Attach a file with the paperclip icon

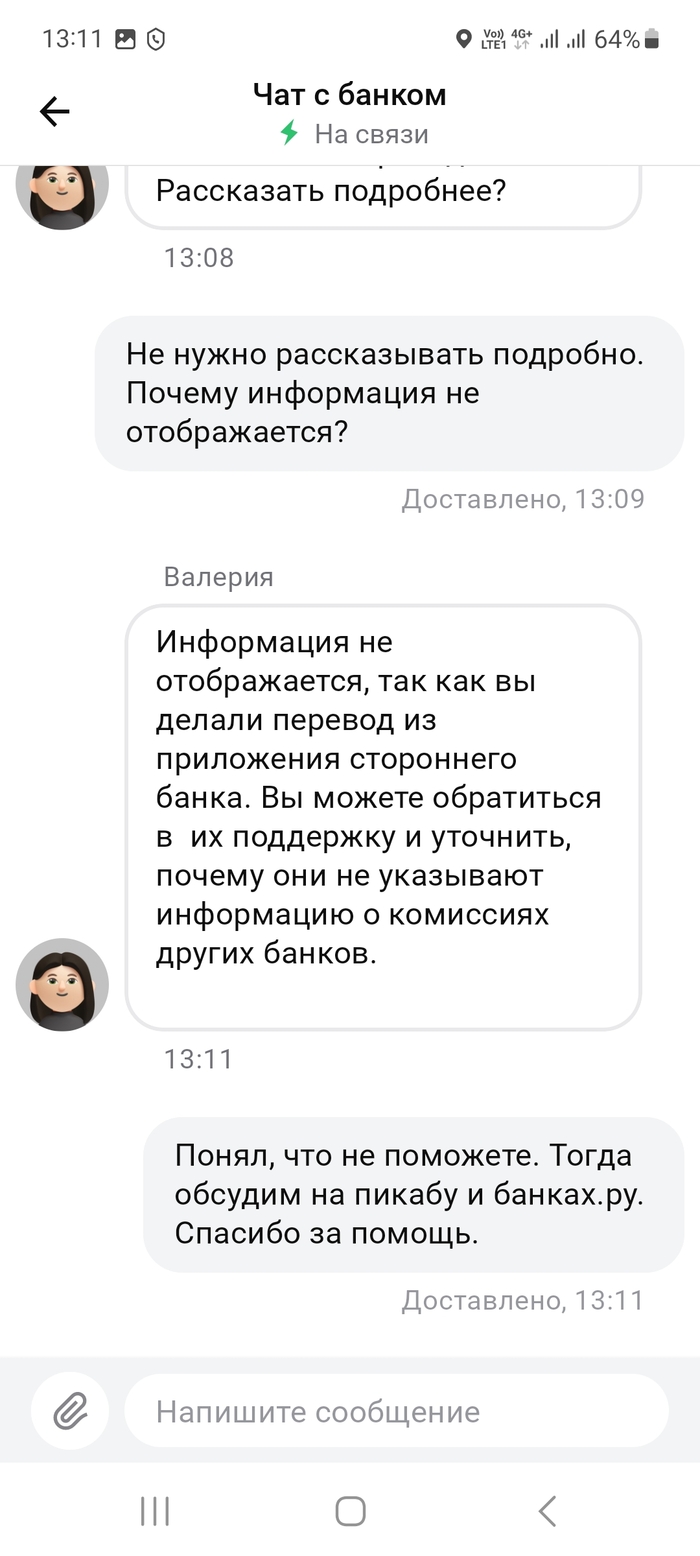[70, 1411]
